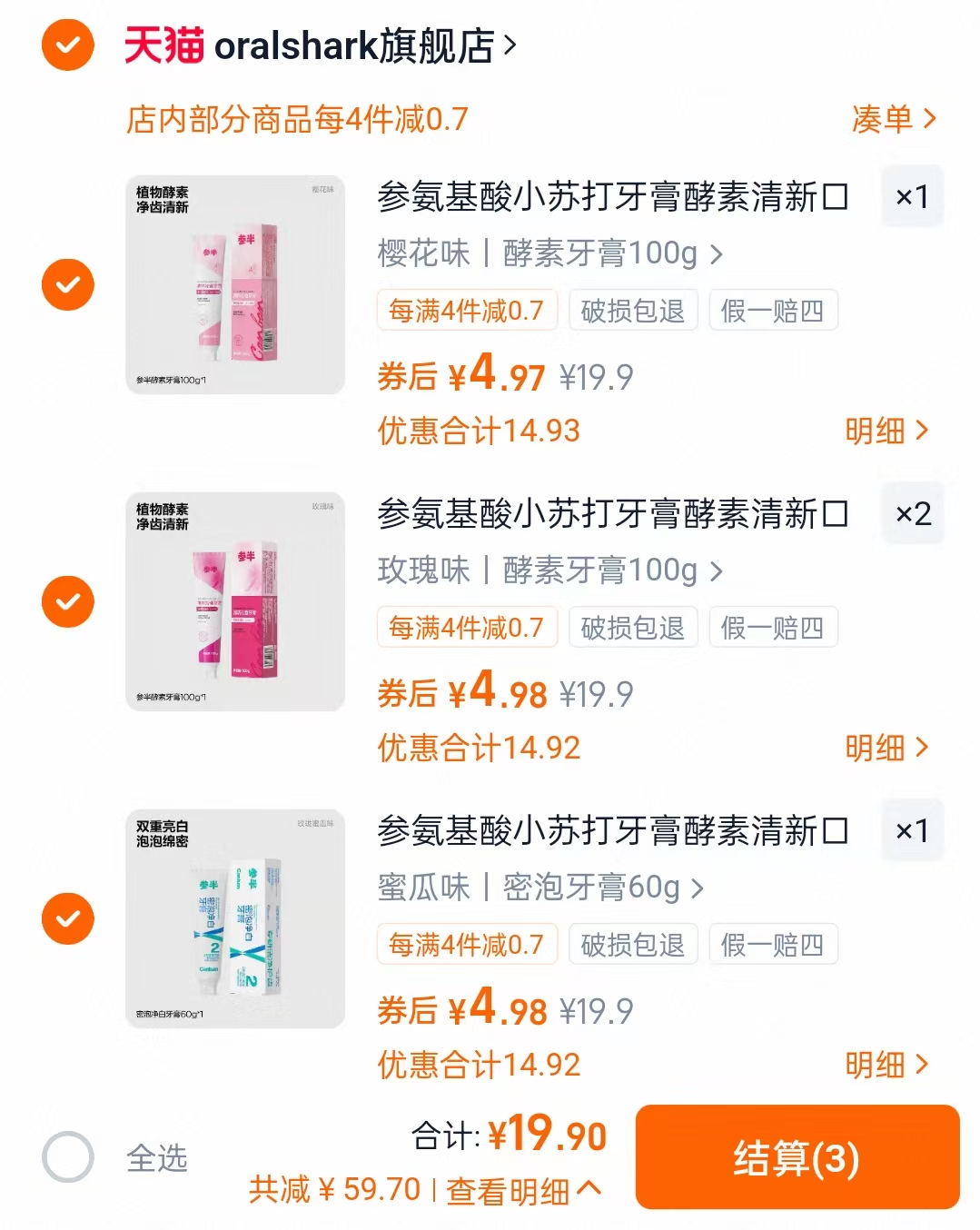
Task: Click the checkmark icon beside the melon toothpaste
Action: [67, 918]
